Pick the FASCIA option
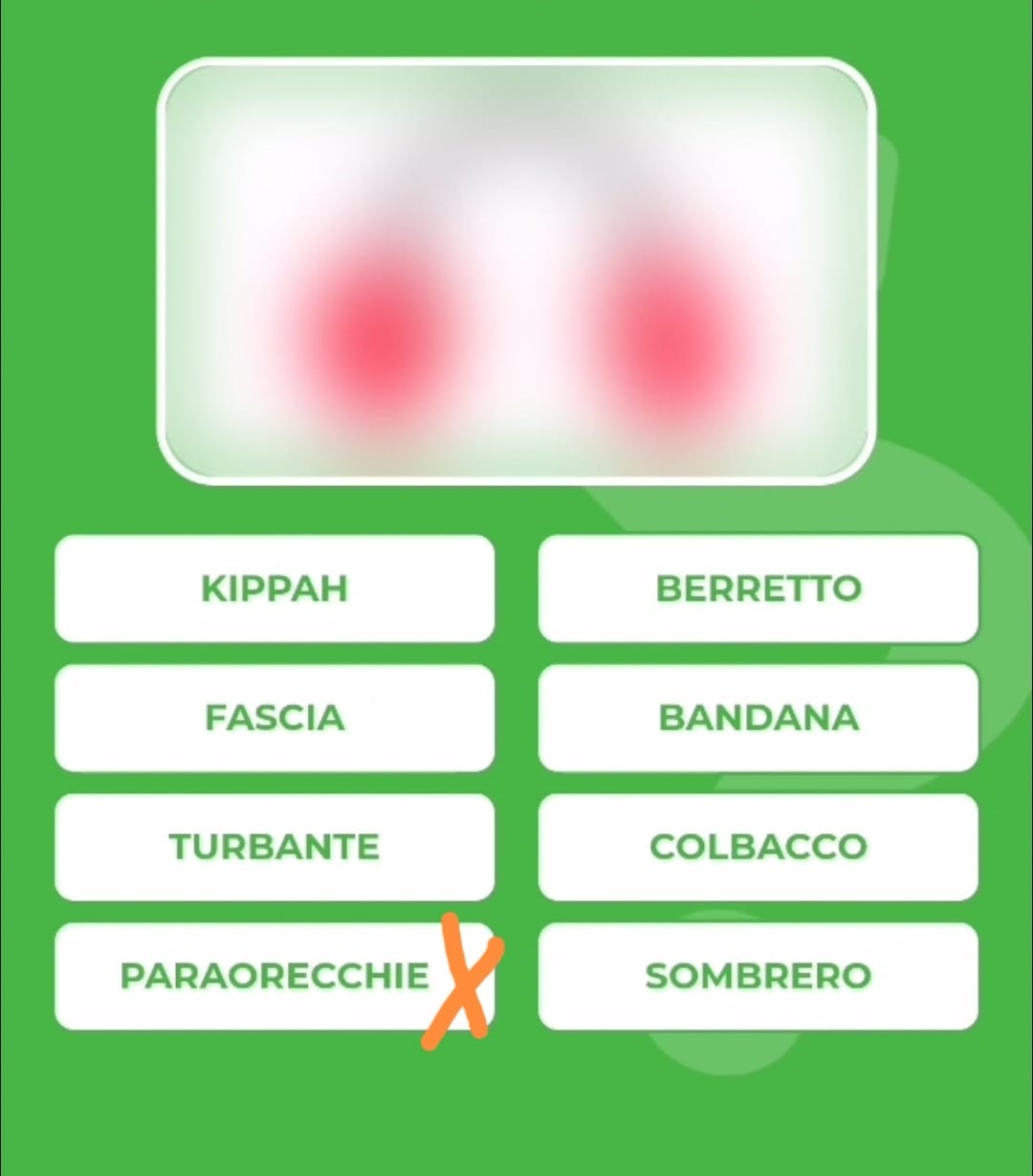The height and width of the screenshot is (1176, 1033). pyautogui.click(x=275, y=718)
